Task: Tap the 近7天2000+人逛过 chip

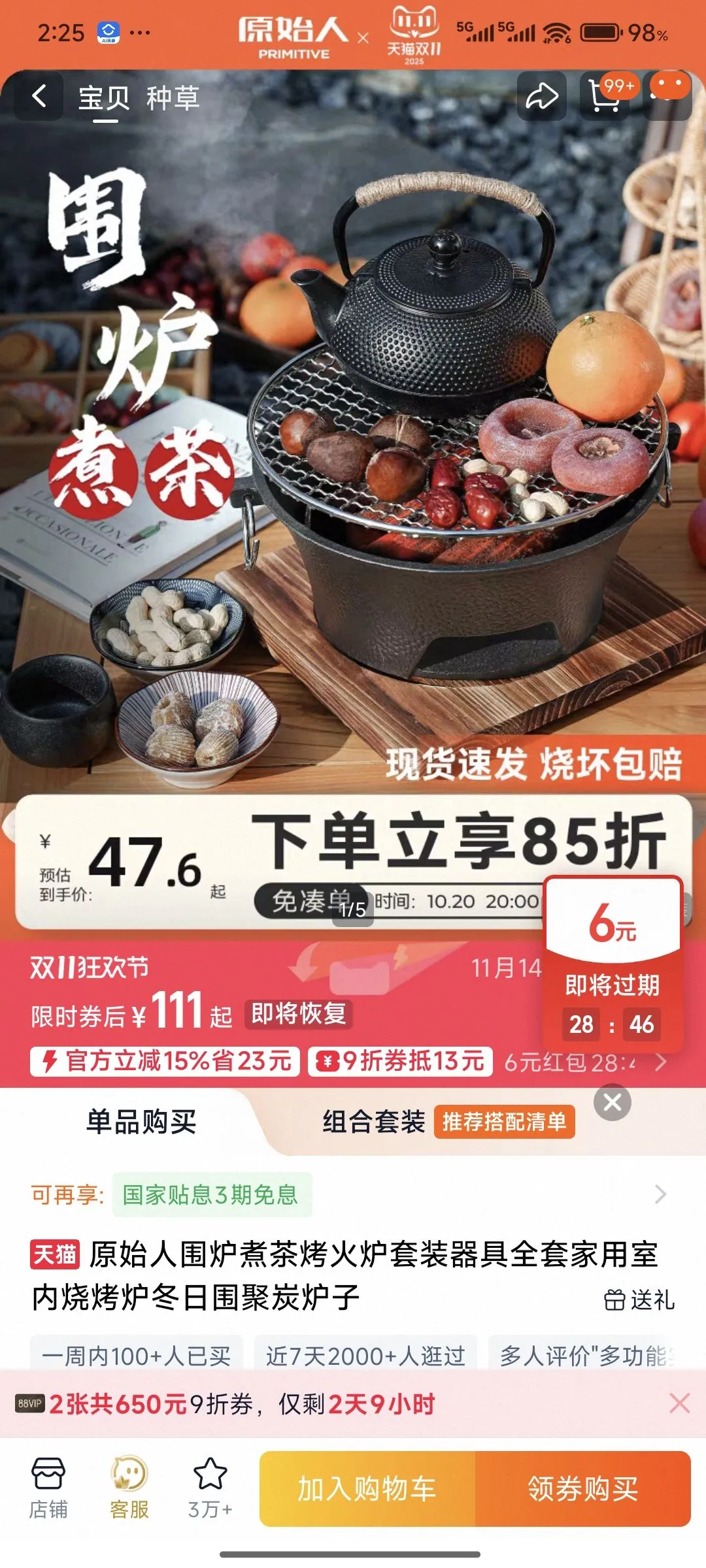Action: [365, 1356]
